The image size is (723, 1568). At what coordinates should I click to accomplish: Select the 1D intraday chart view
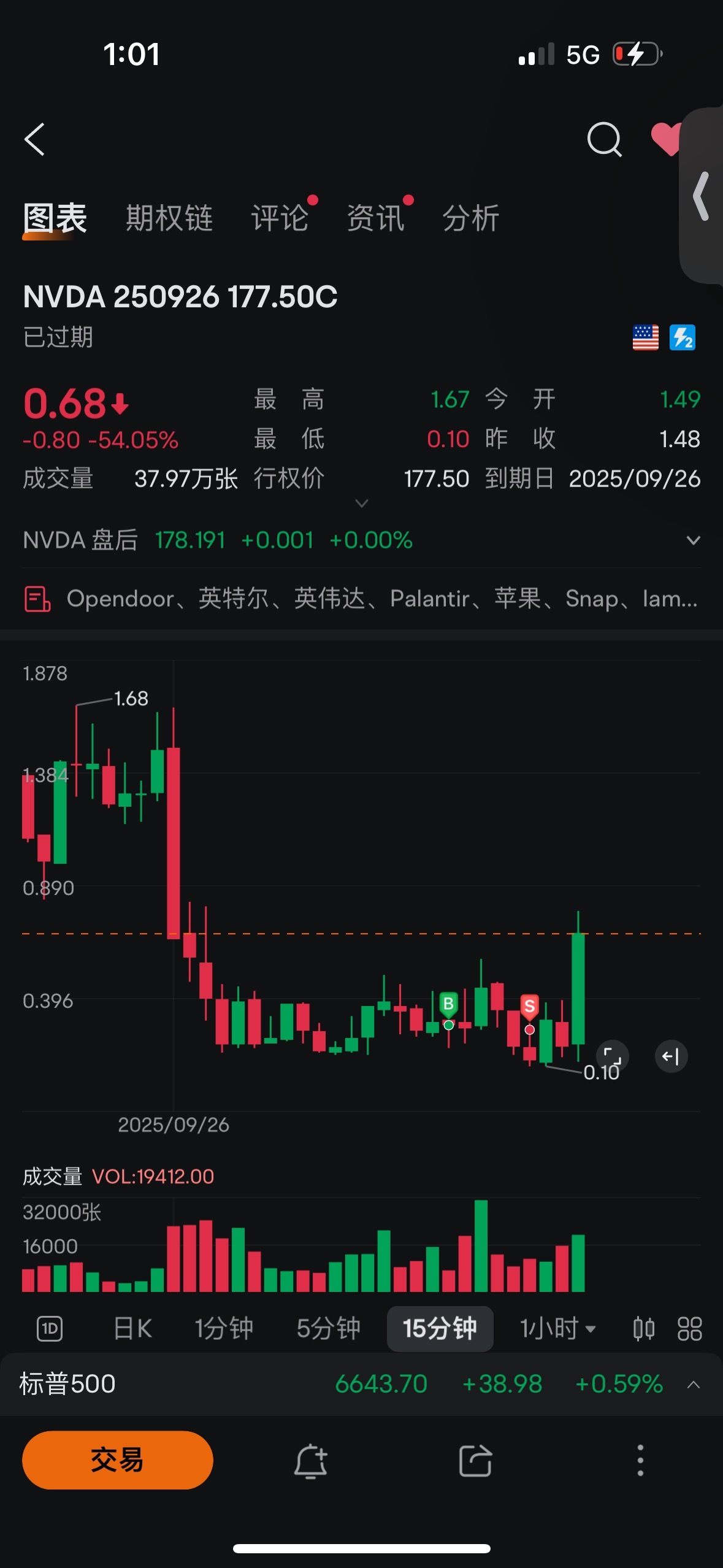coord(50,1329)
